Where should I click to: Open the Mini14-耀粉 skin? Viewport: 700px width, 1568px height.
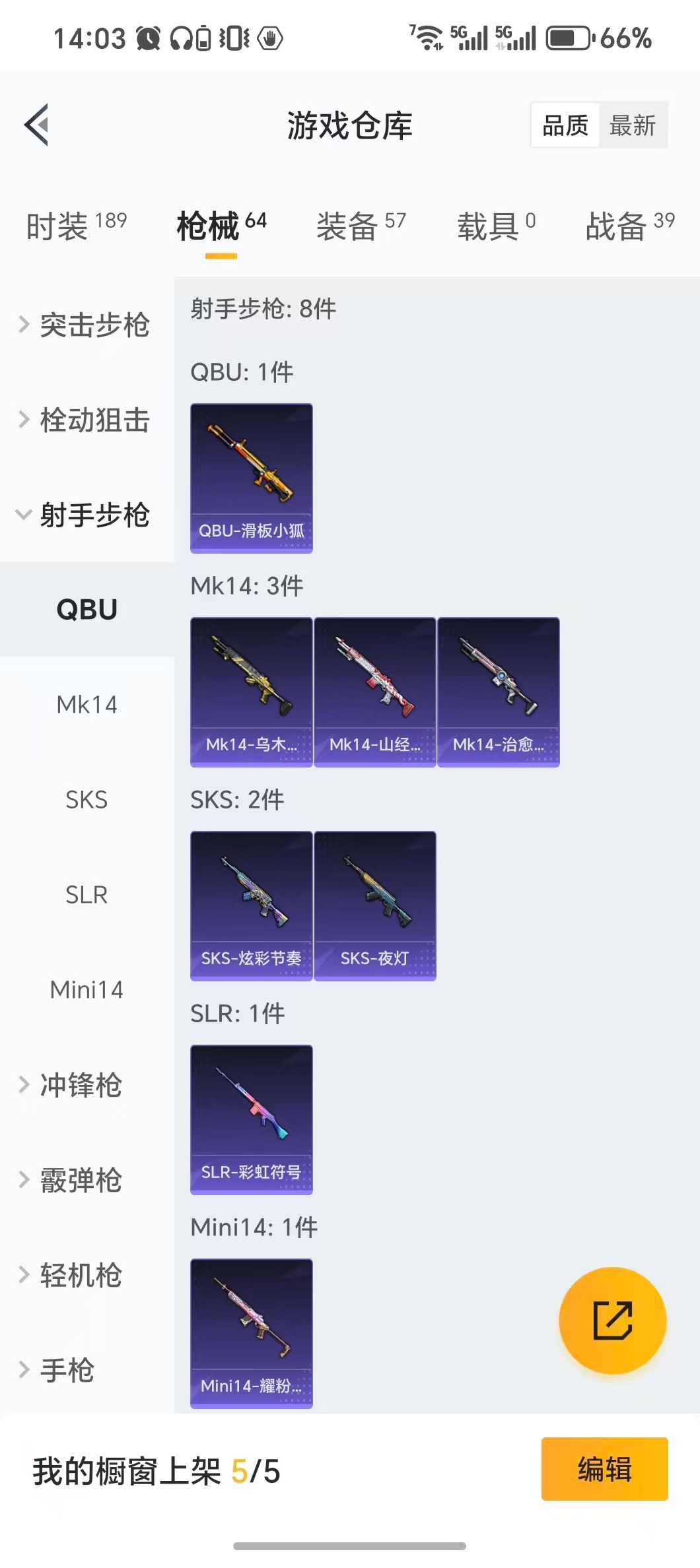click(x=251, y=1333)
